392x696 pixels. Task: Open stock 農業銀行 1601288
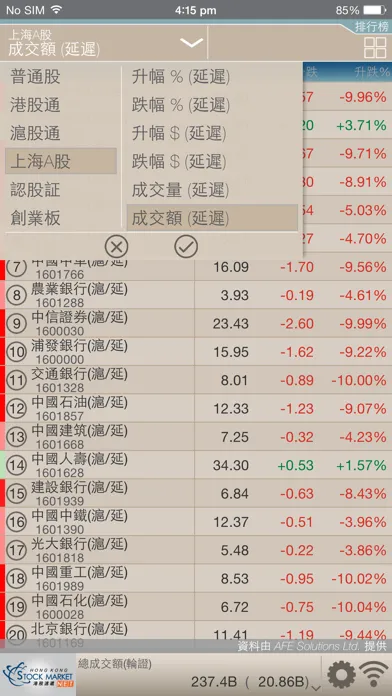(x=196, y=295)
